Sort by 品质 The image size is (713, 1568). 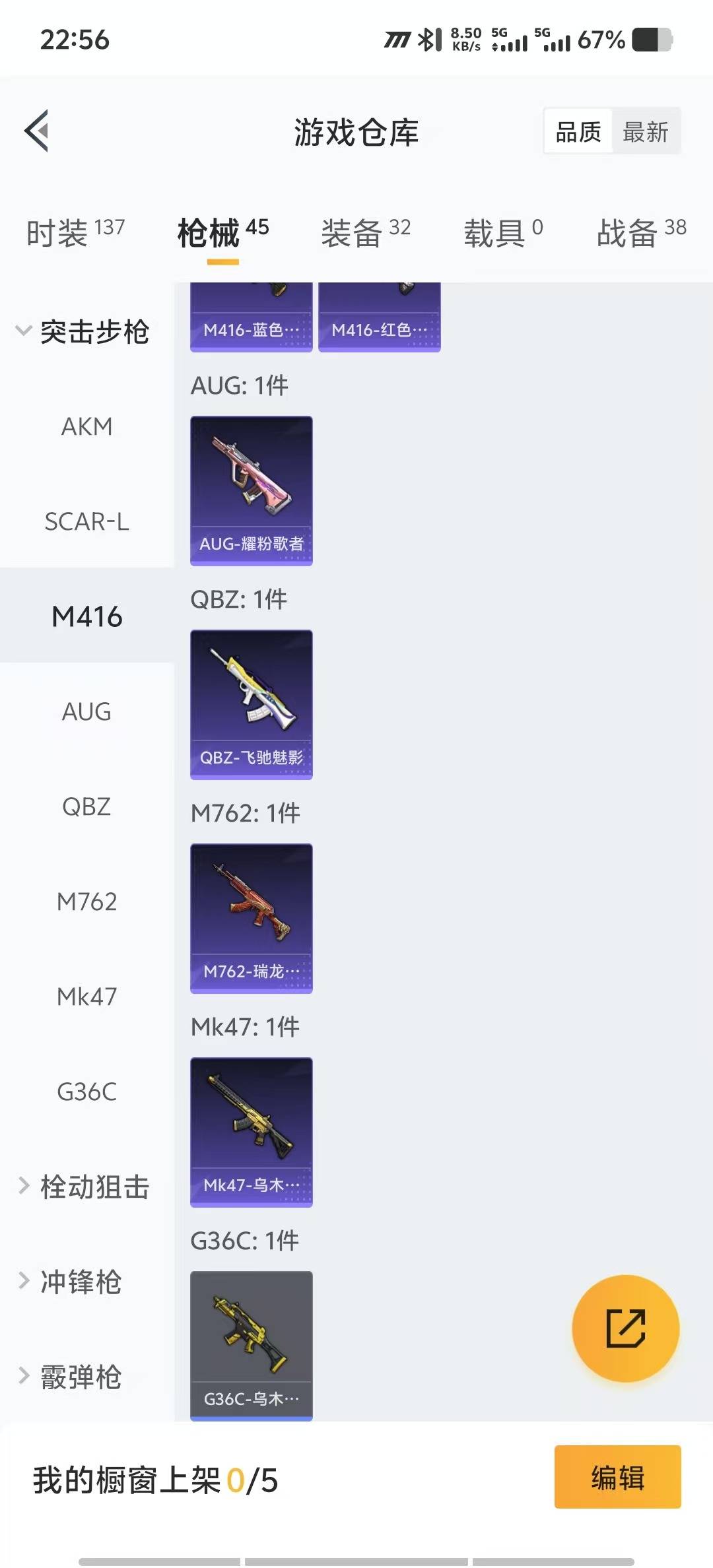tap(578, 132)
